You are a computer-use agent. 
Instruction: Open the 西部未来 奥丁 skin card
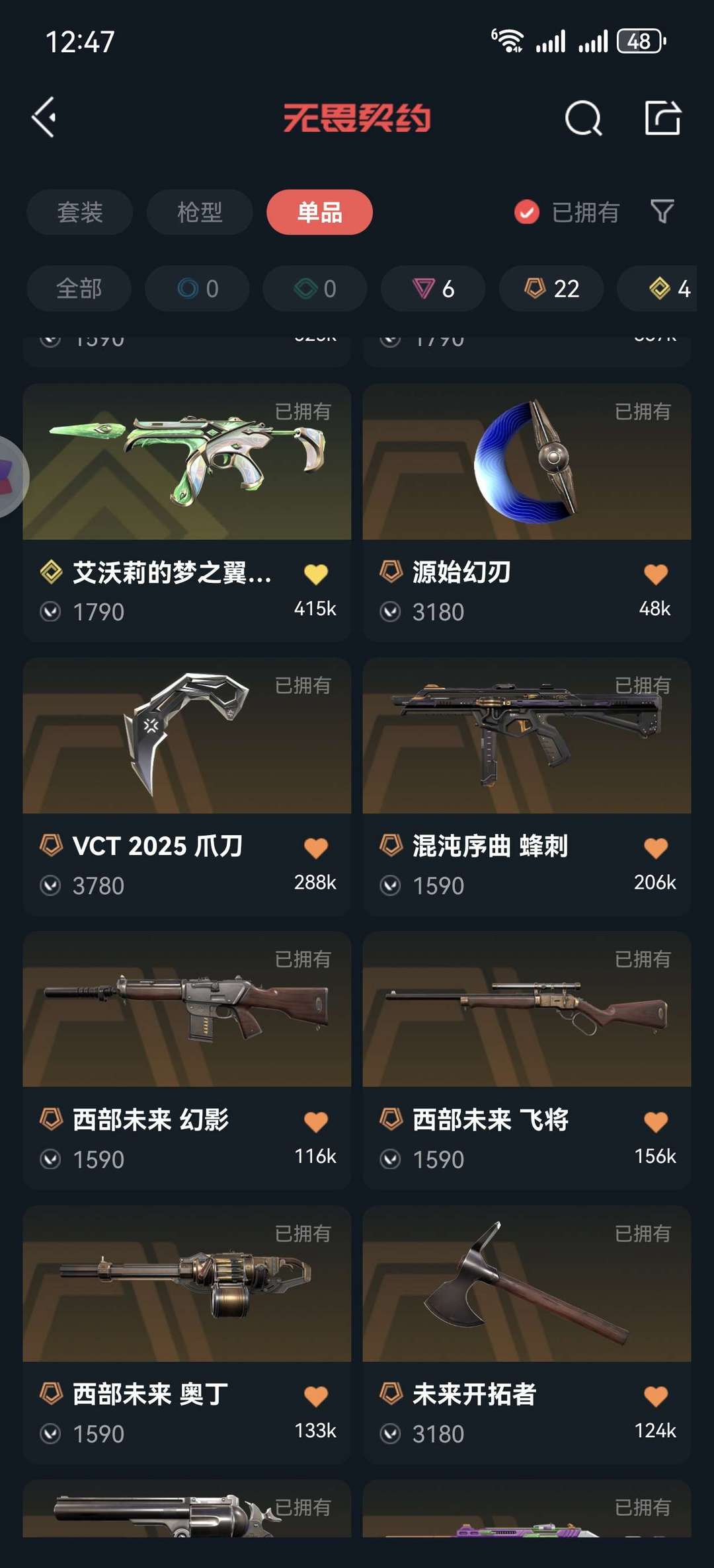click(x=187, y=1335)
